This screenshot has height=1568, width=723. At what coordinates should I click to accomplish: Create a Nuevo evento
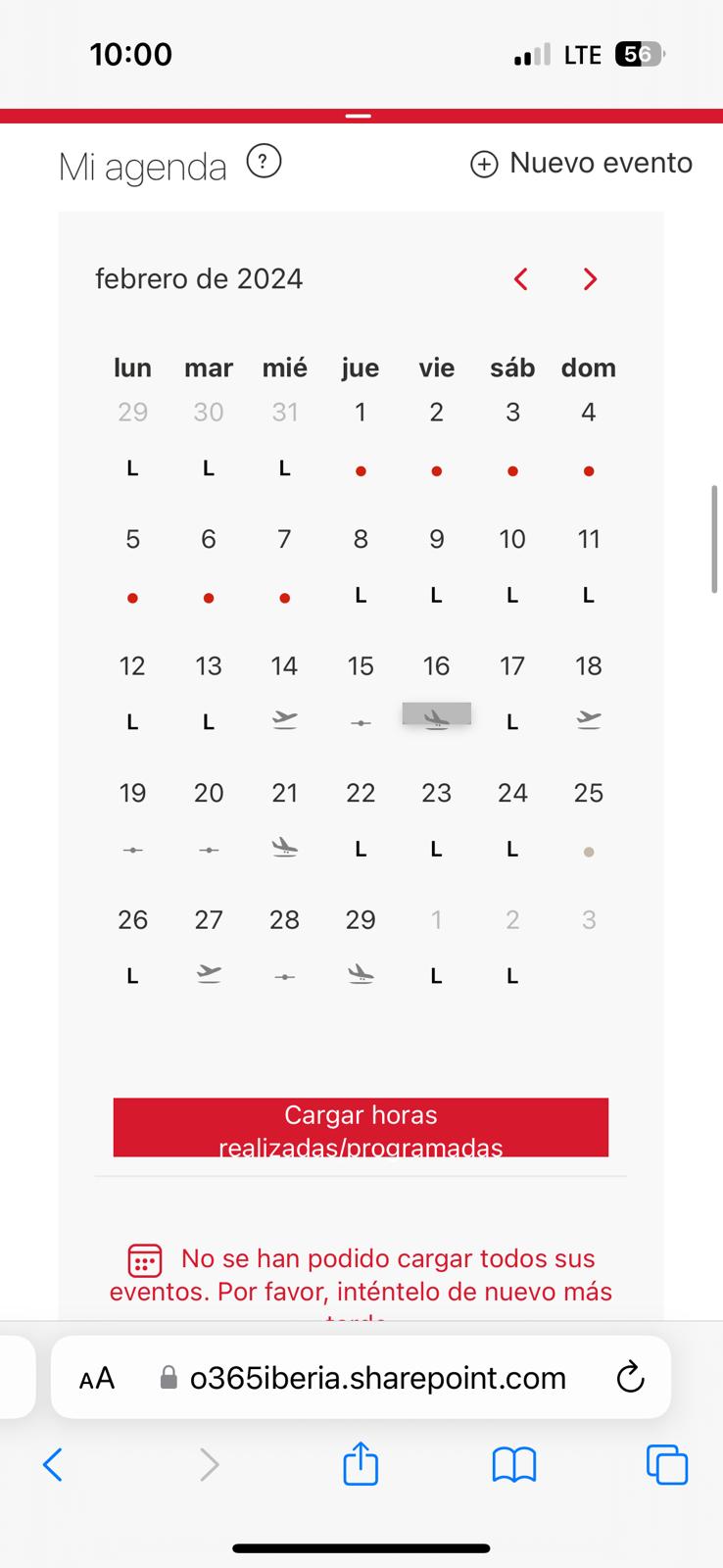click(x=581, y=163)
